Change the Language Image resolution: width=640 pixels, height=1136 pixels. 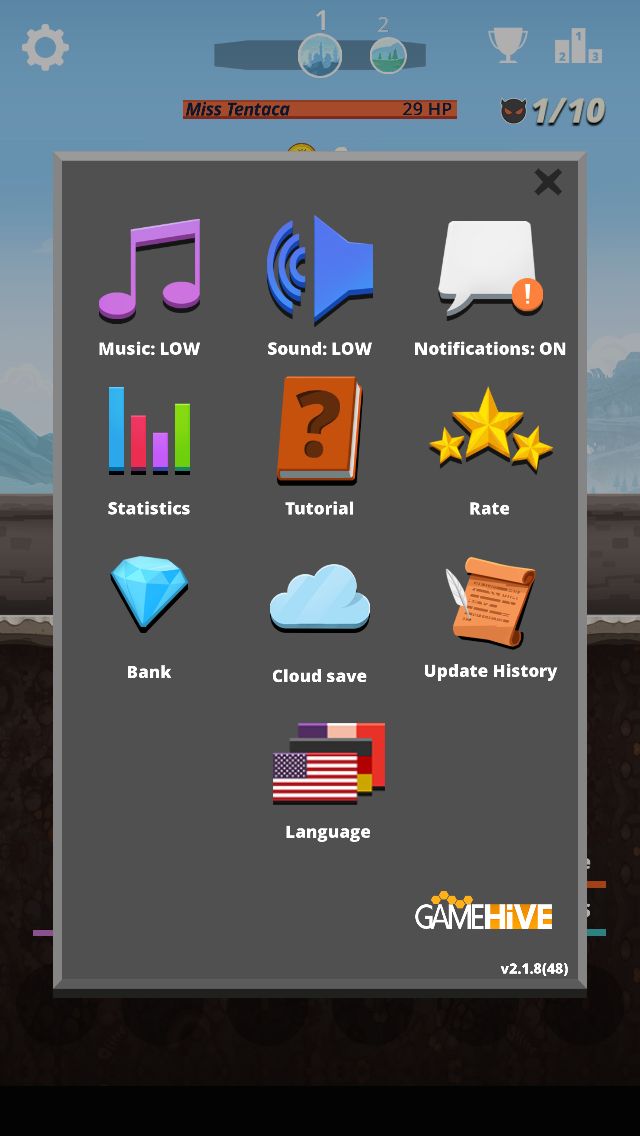coord(328,763)
